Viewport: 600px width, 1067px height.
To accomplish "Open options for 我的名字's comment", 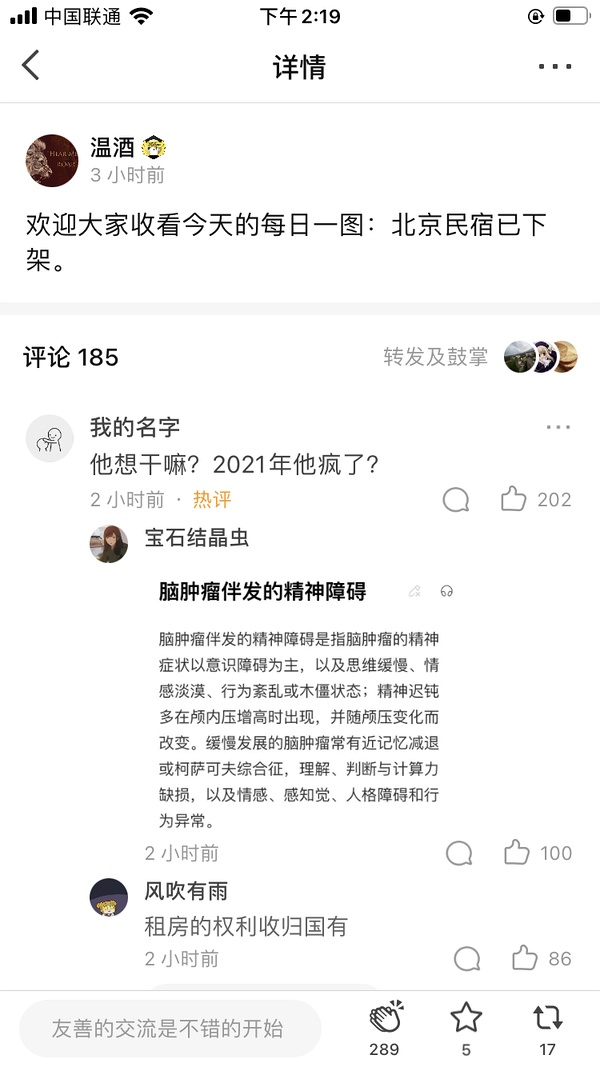I will coord(558,428).
